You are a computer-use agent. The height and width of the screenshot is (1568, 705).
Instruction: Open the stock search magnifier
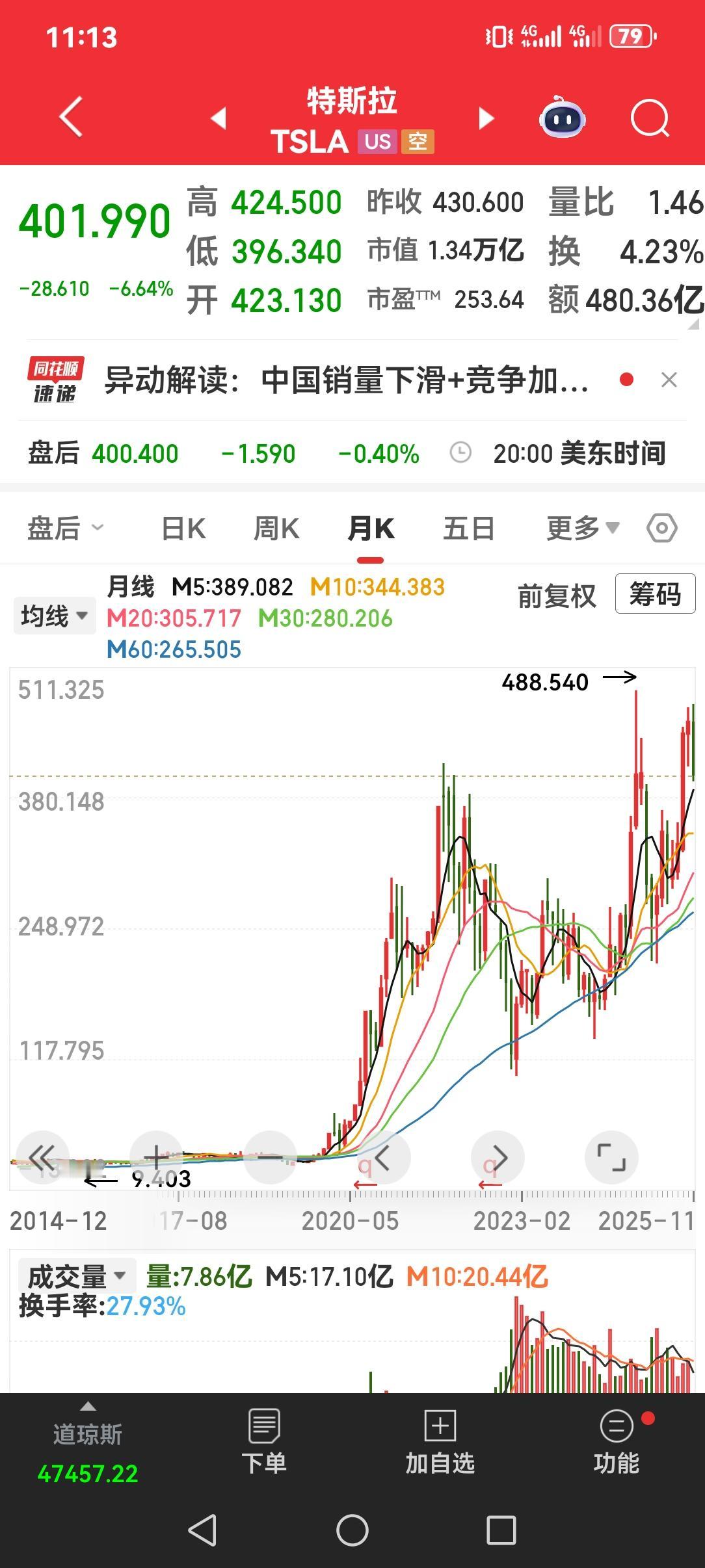click(650, 117)
